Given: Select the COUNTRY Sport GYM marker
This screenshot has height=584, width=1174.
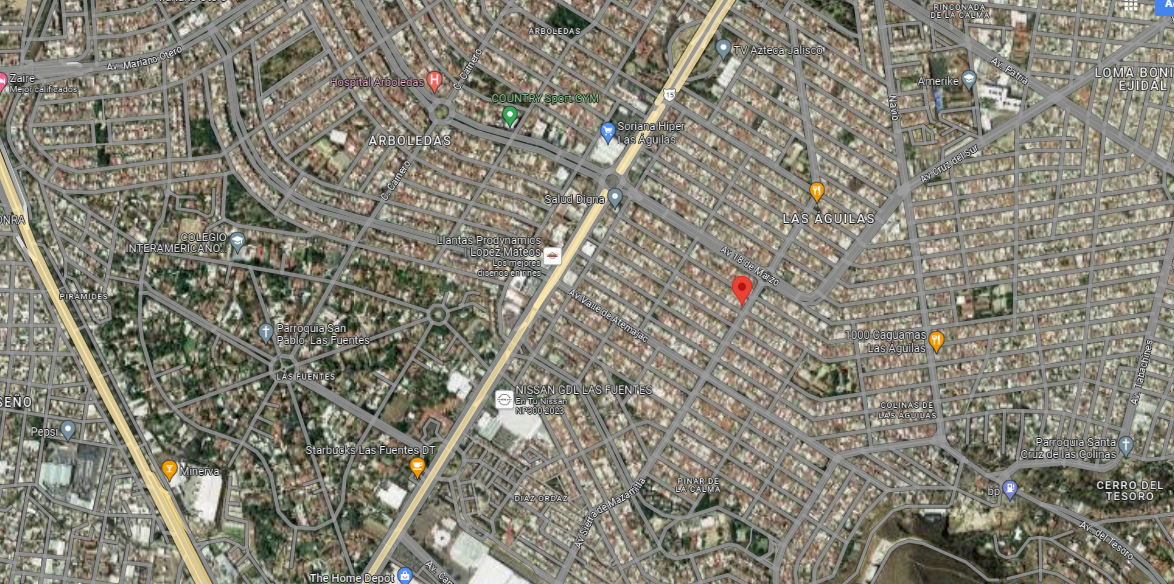Looking at the screenshot, I should click(x=510, y=116).
